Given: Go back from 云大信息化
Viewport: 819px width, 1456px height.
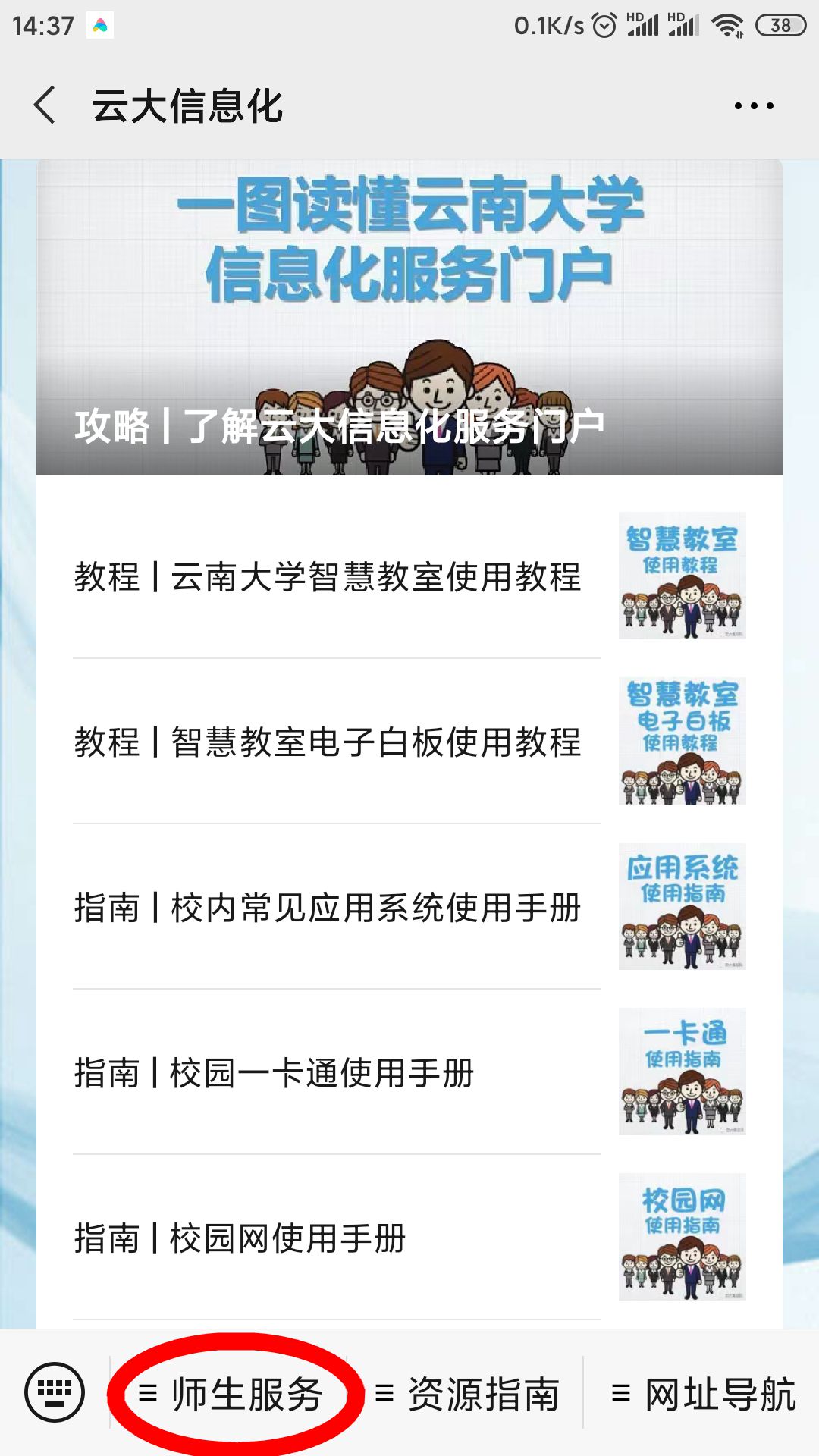Looking at the screenshot, I should pos(45,105).
